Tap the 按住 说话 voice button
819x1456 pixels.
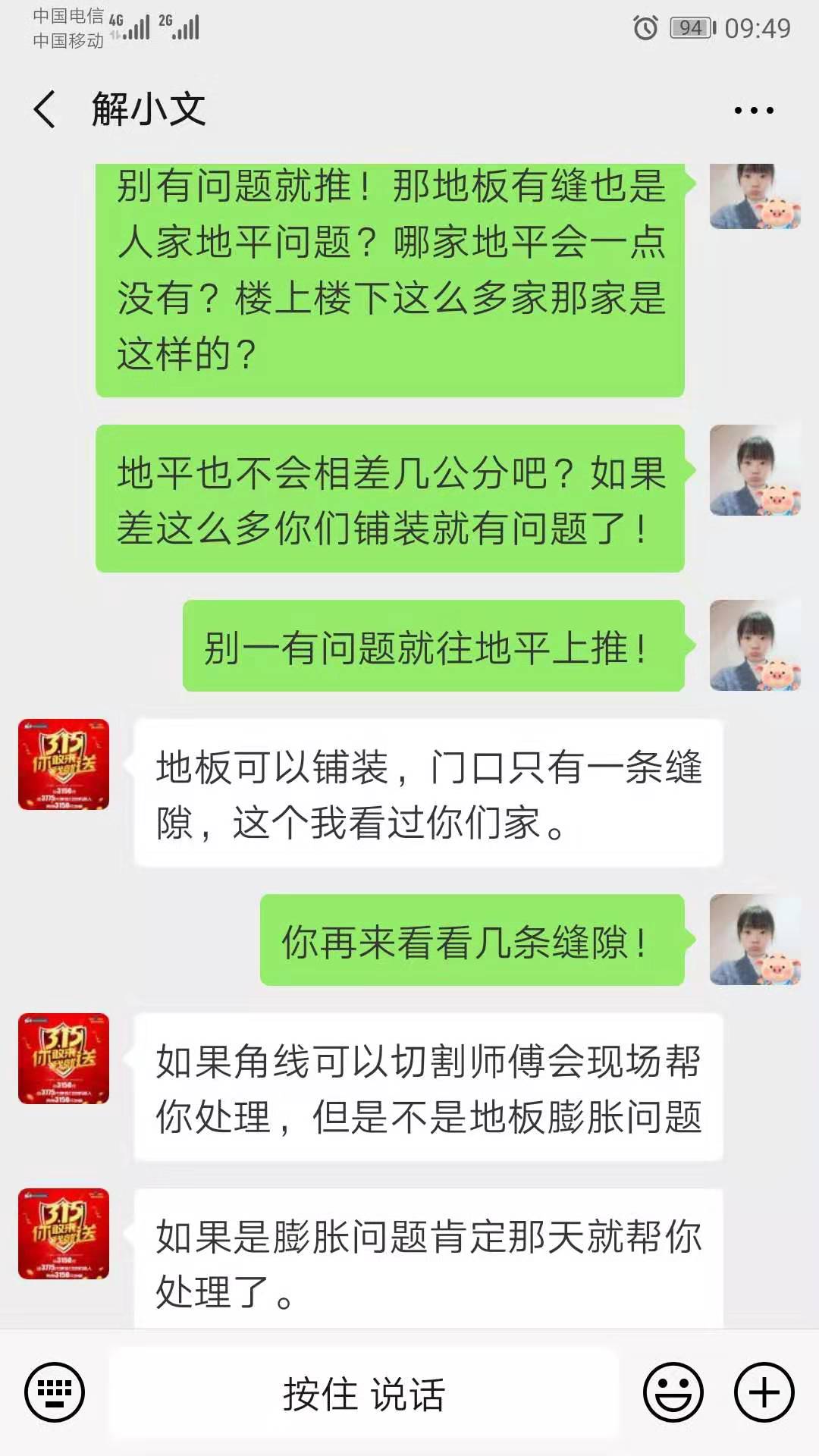click(364, 1394)
